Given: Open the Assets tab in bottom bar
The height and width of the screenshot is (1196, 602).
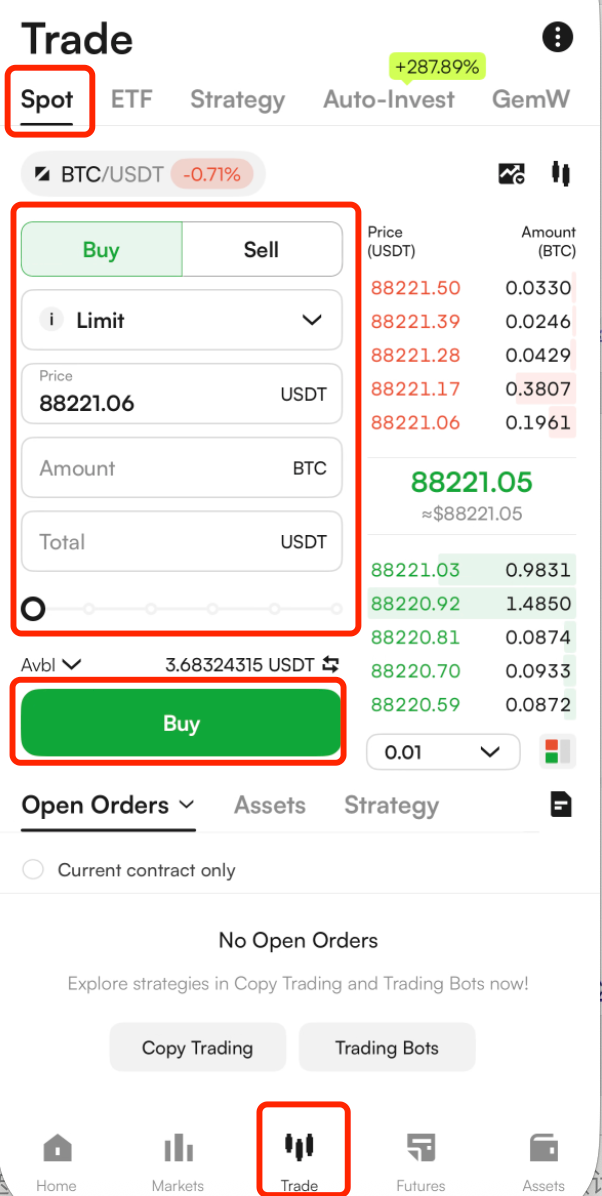Looking at the screenshot, I should [x=543, y=1162].
